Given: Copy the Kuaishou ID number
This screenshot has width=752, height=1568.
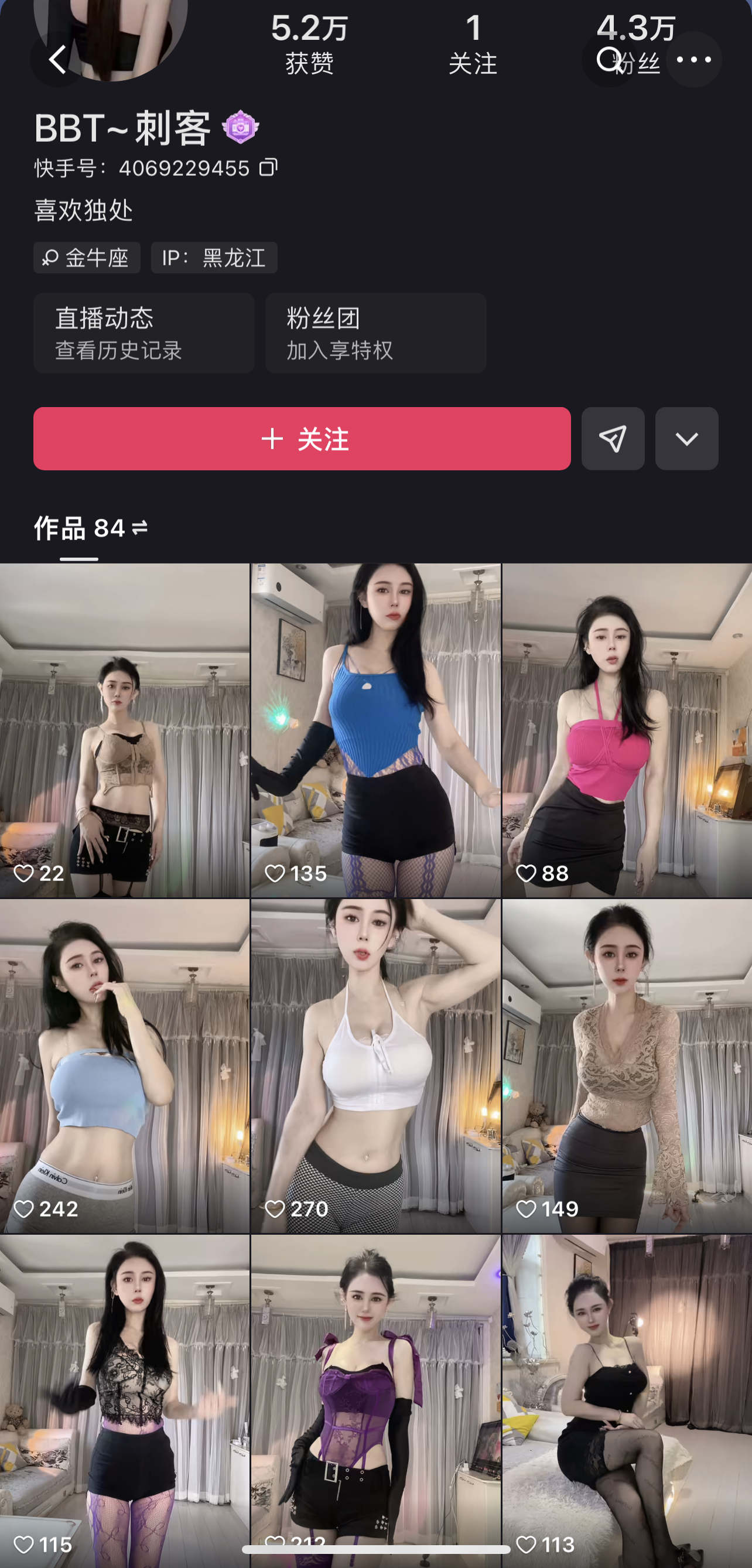Looking at the screenshot, I should pyautogui.click(x=268, y=168).
